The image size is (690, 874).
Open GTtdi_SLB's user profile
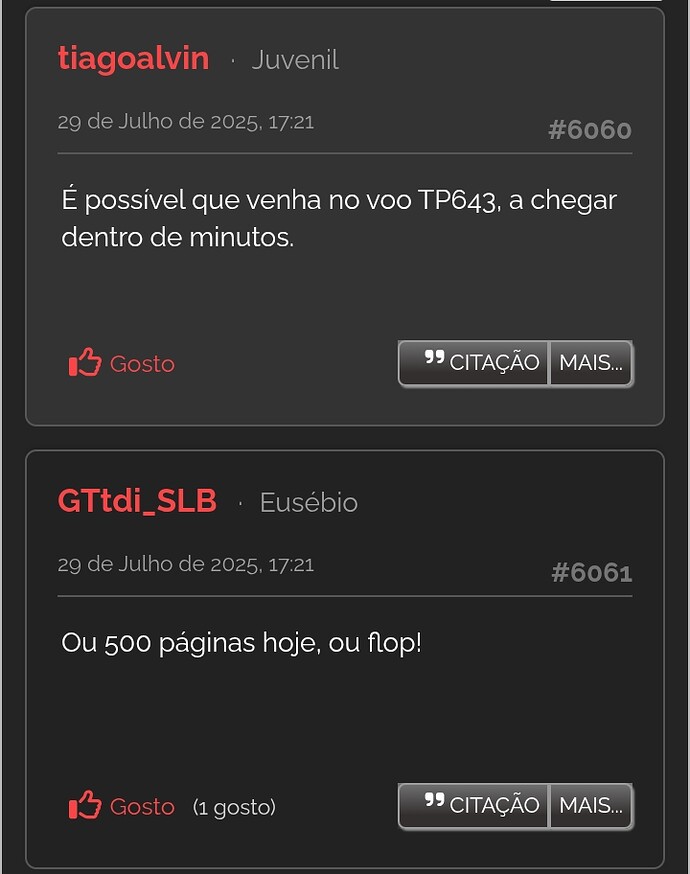137,501
